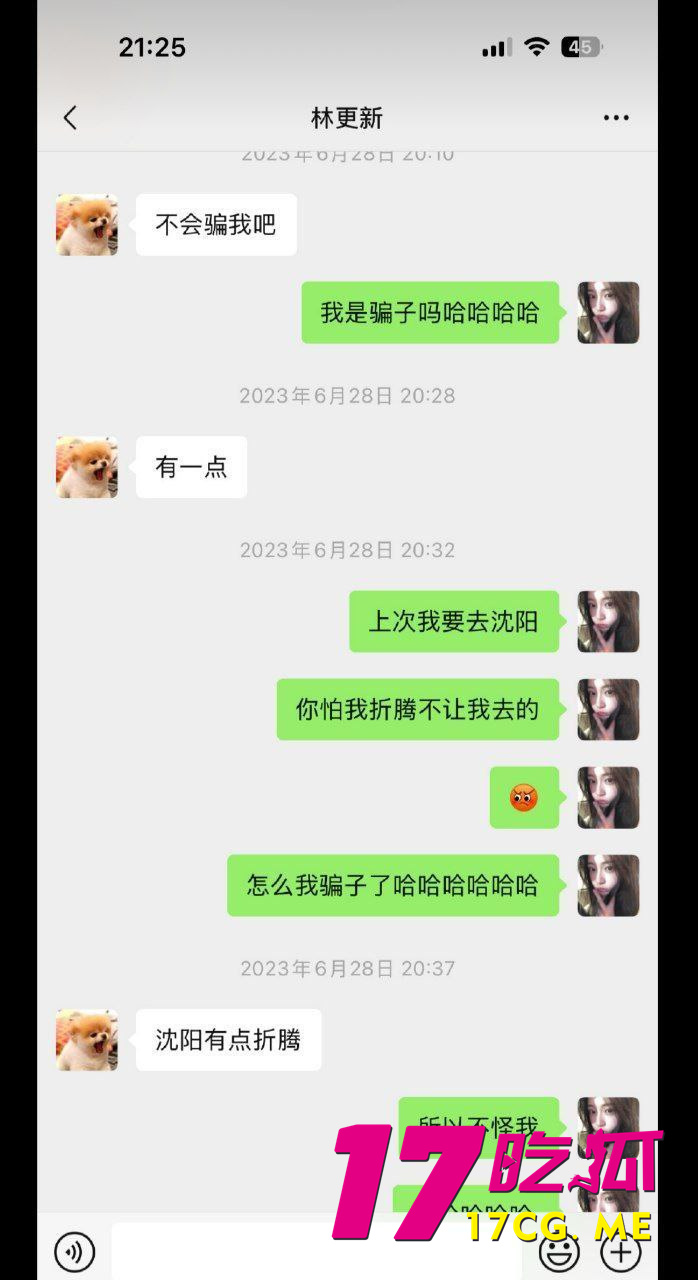Go back from the 林更新 chat
Viewport: 698px width, 1280px height.
pyautogui.click(x=70, y=118)
